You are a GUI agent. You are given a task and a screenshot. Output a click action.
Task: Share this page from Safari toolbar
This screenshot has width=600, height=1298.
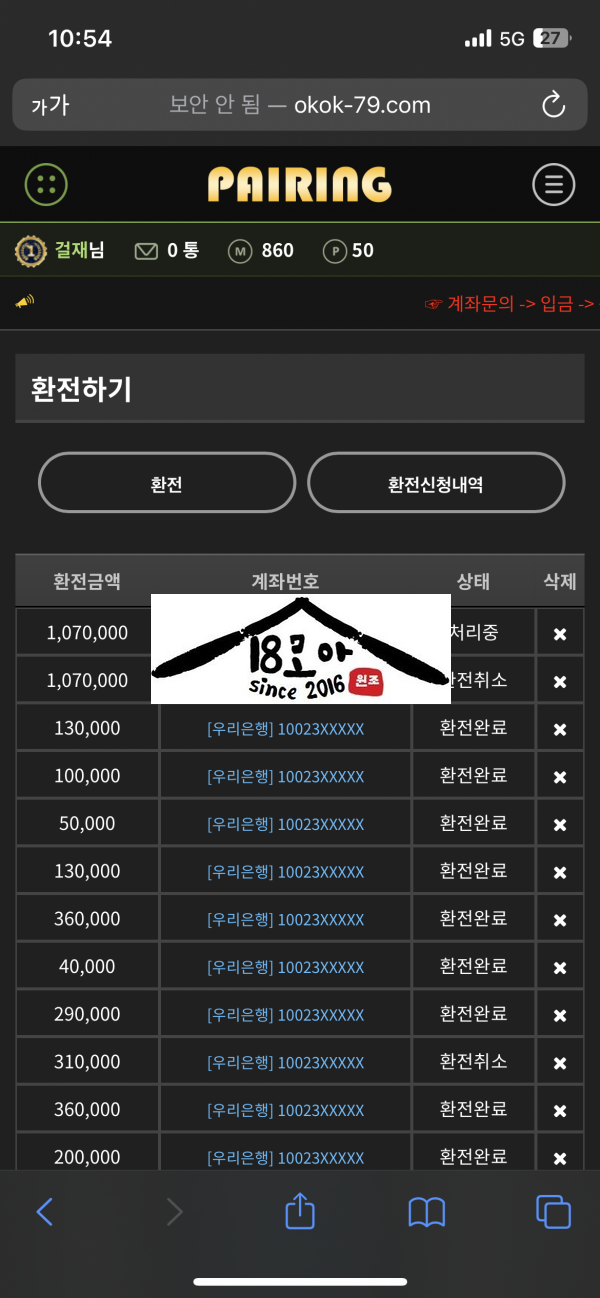(300, 1212)
